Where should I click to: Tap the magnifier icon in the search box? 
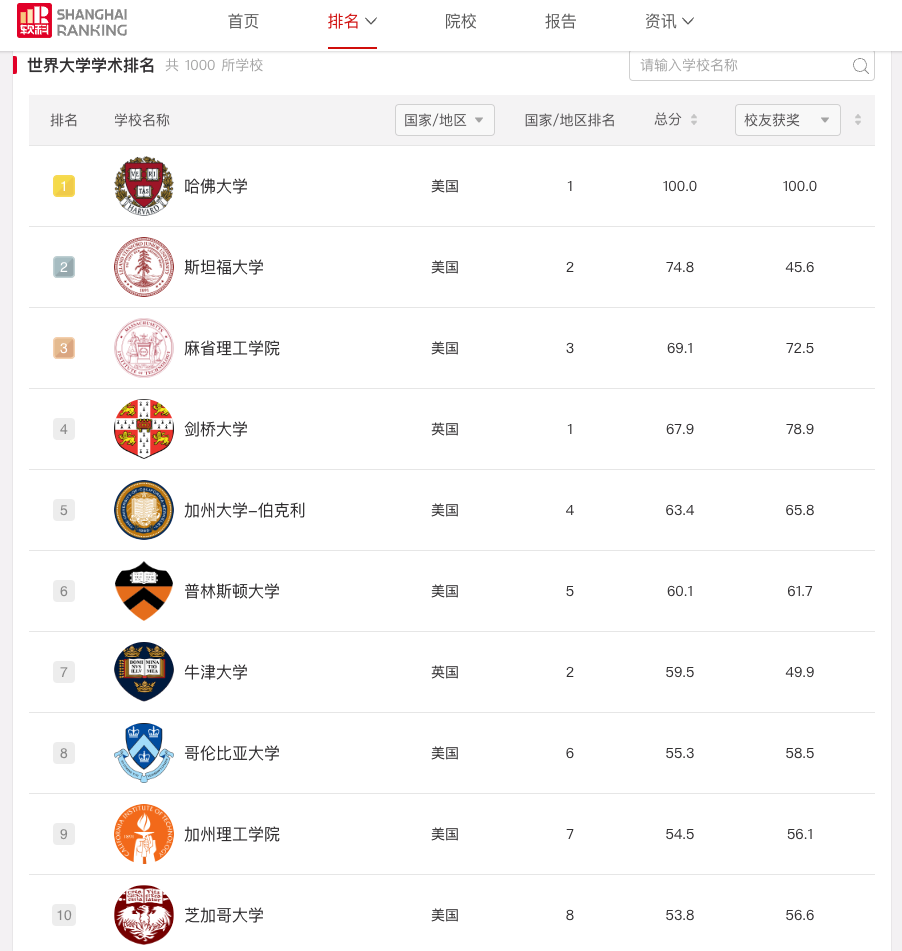coord(860,66)
